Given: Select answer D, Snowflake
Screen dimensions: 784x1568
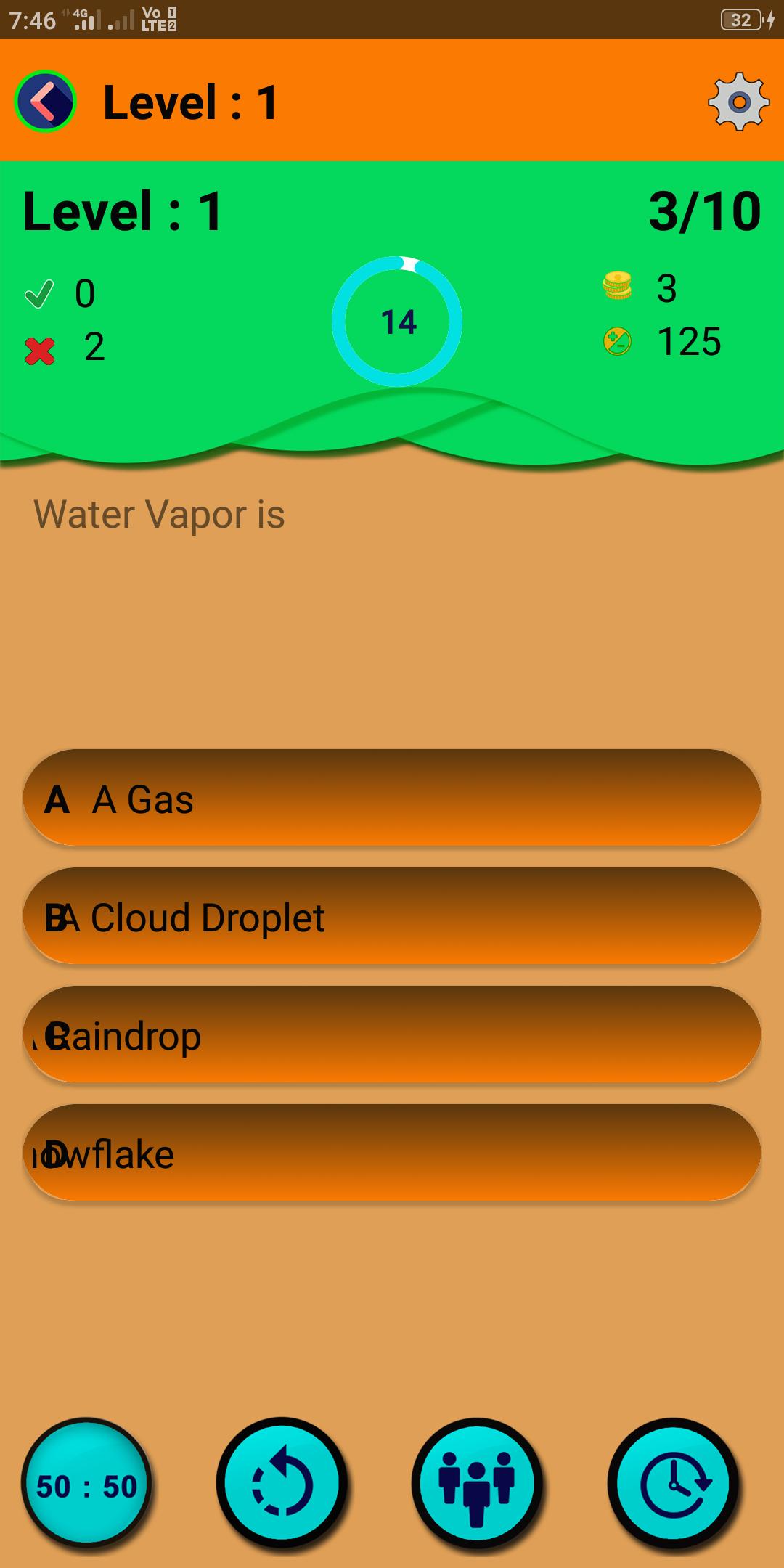Looking at the screenshot, I should point(392,1153).
